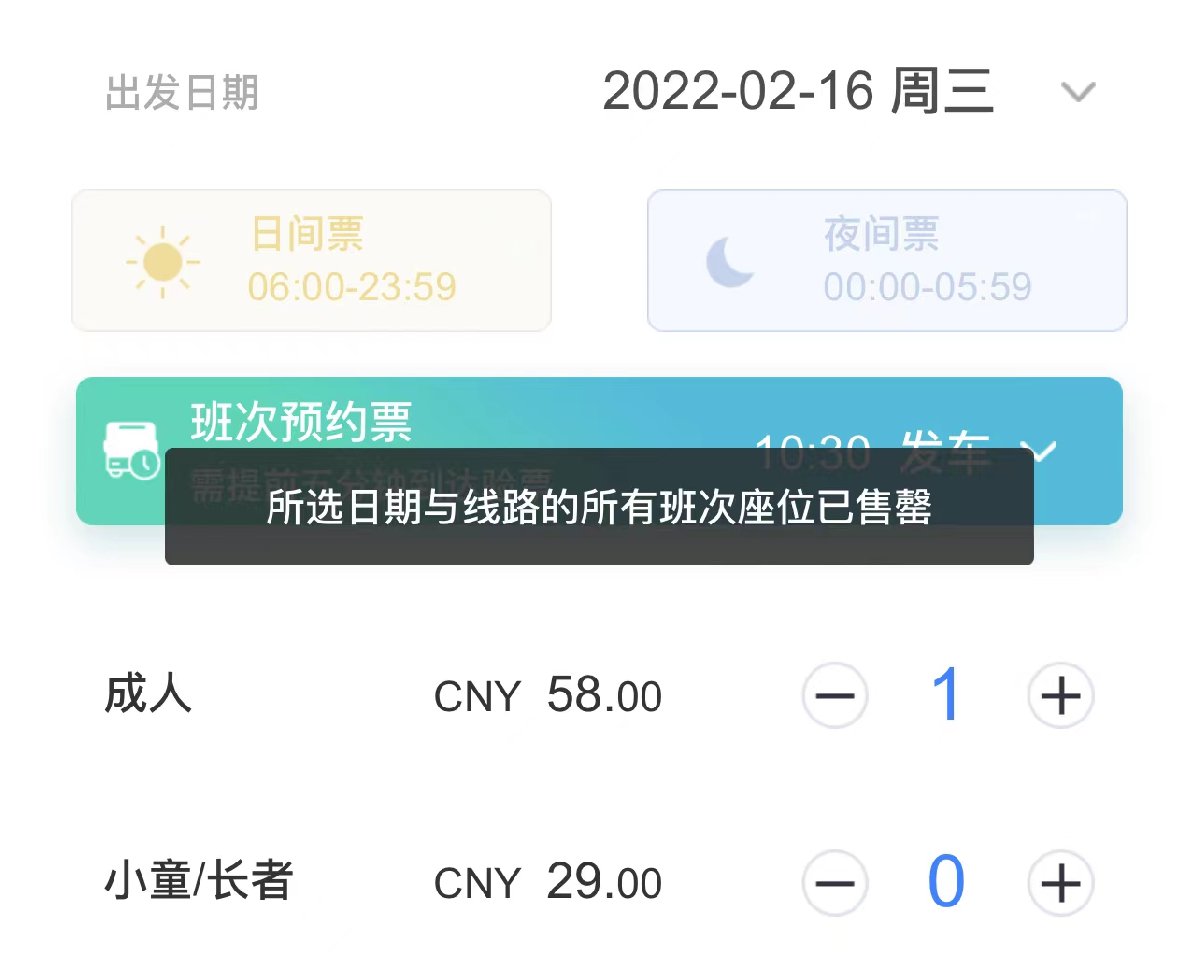This screenshot has width=1200, height=976.
Task: Increase the 小童/长者 ticket count
Action: pyautogui.click(x=1061, y=883)
